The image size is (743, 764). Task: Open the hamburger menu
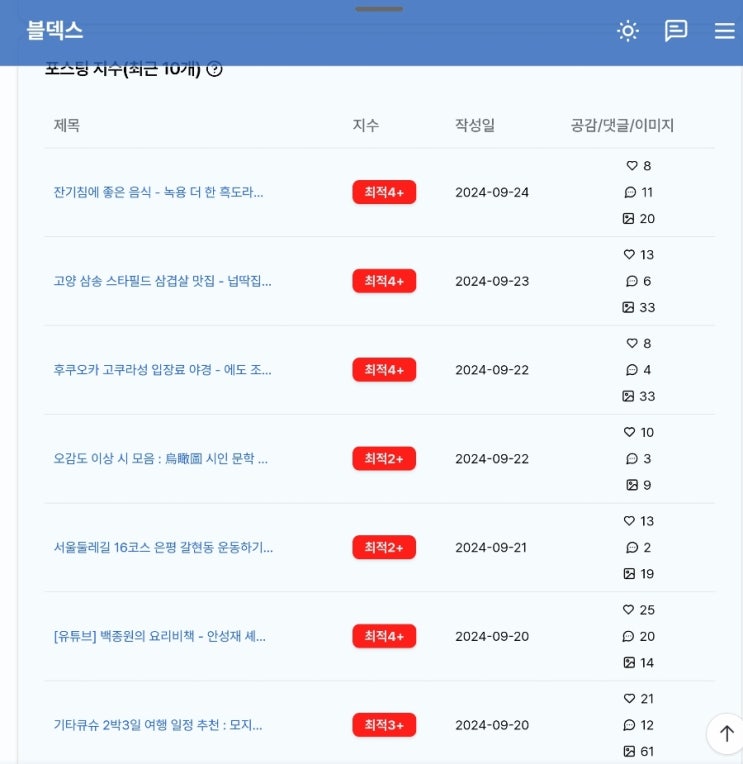click(x=724, y=31)
